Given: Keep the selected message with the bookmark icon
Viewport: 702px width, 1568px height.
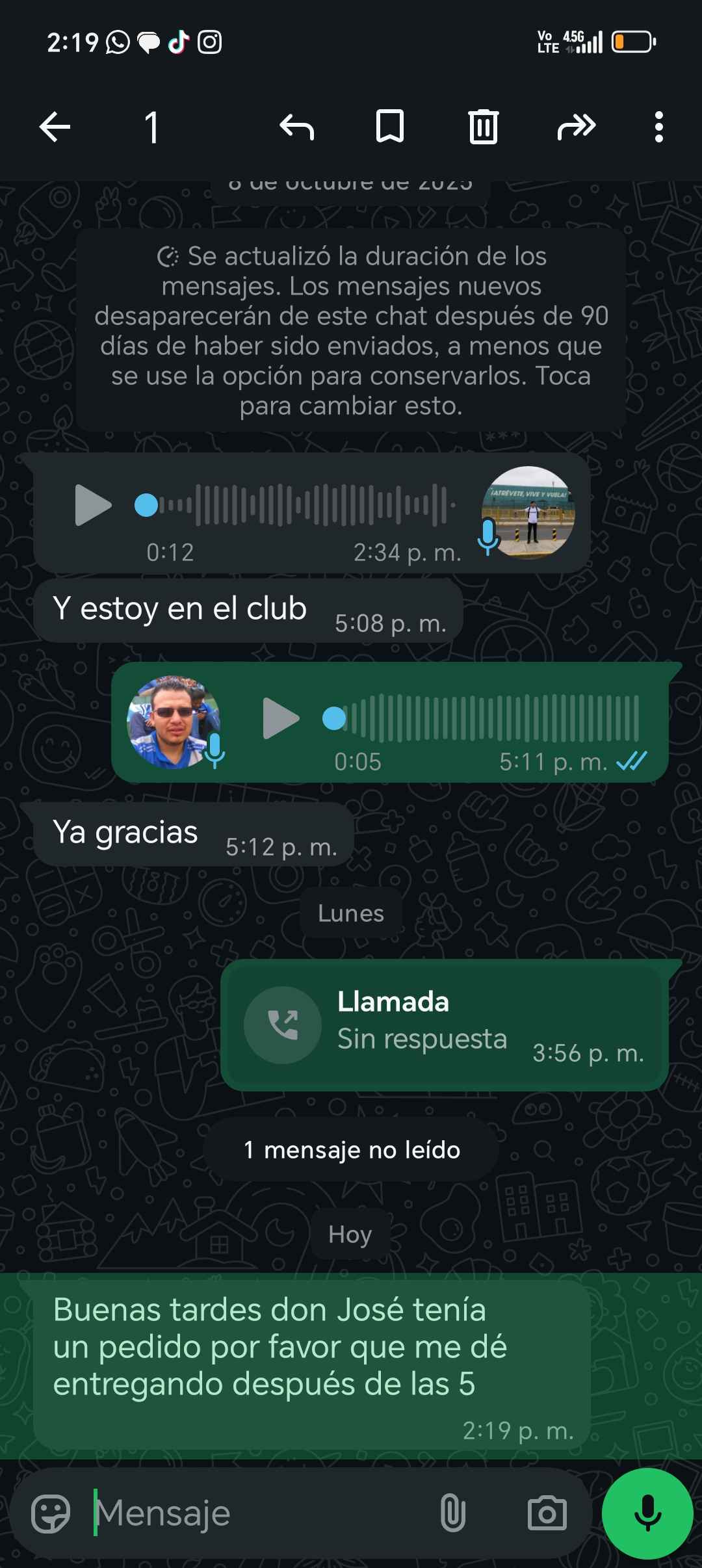Looking at the screenshot, I should pos(390,126).
